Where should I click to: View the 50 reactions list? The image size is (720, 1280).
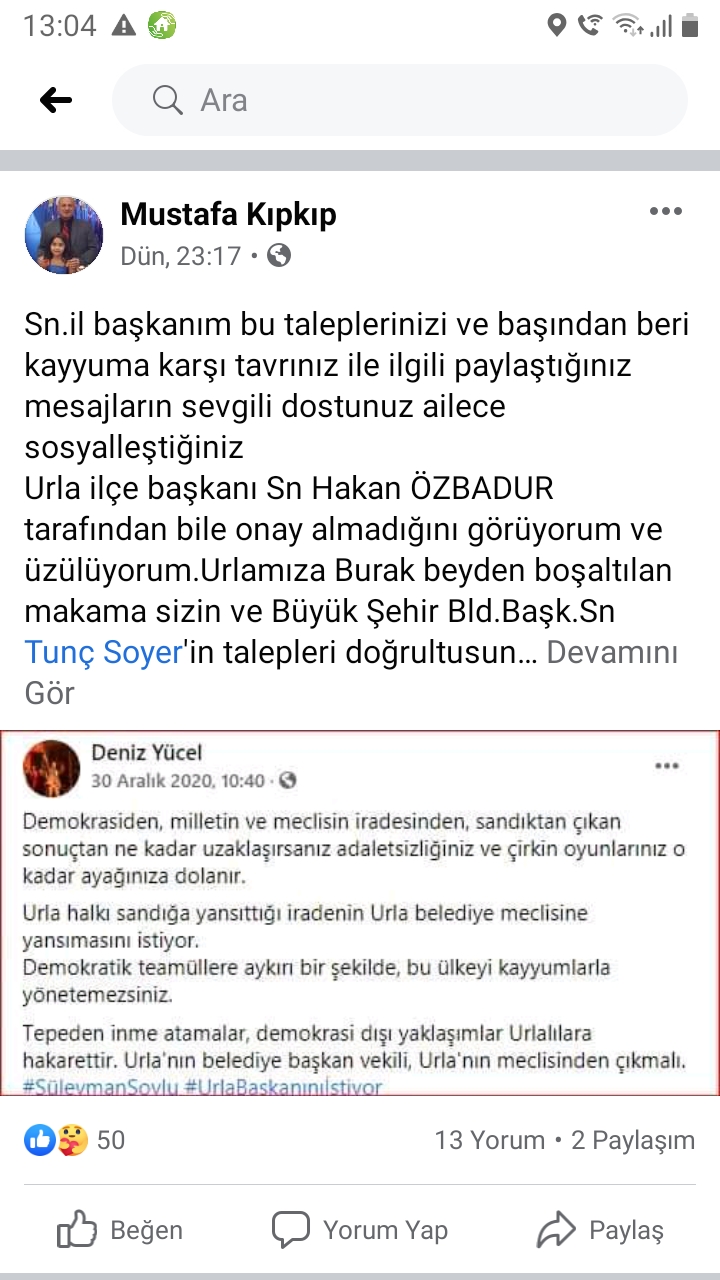click(75, 1140)
